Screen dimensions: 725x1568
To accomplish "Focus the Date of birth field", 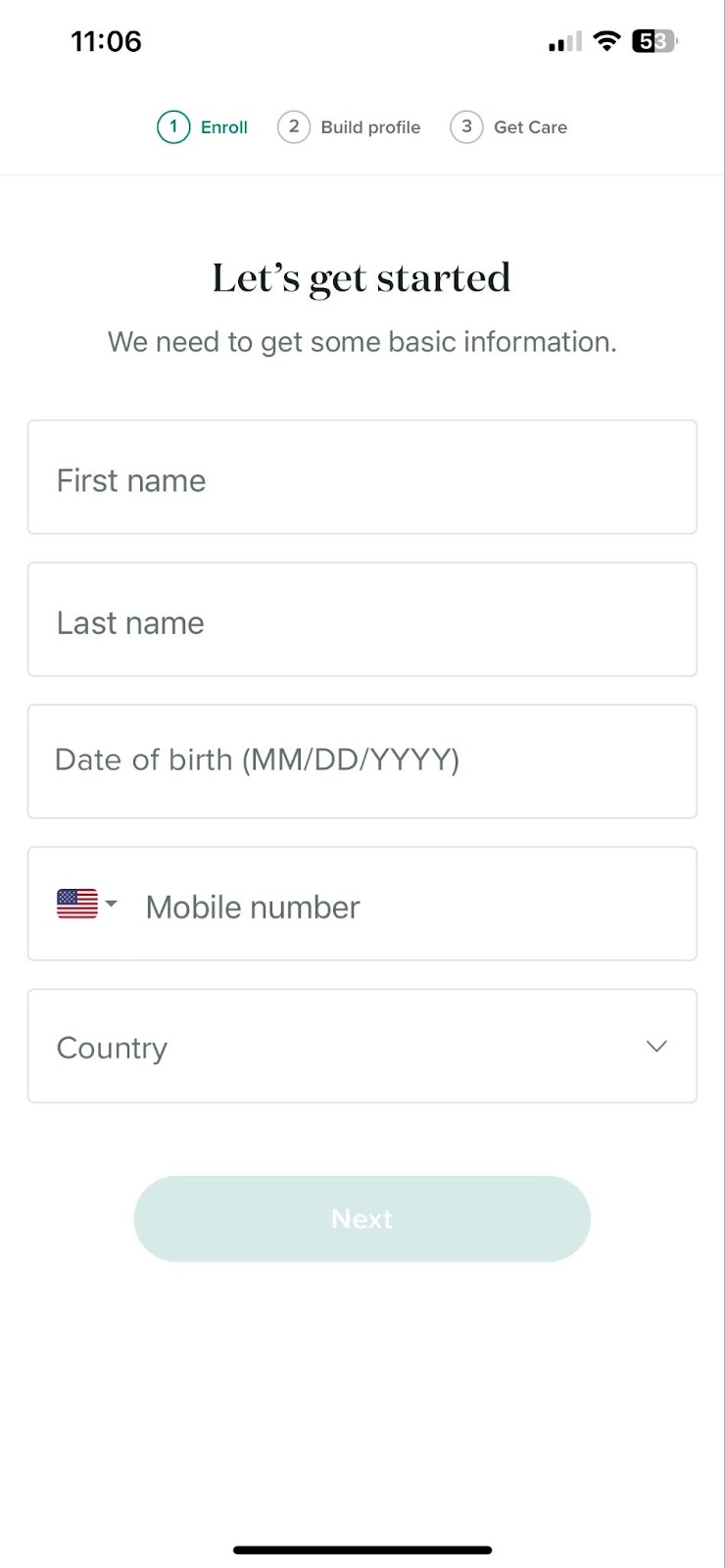I will point(362,761).
